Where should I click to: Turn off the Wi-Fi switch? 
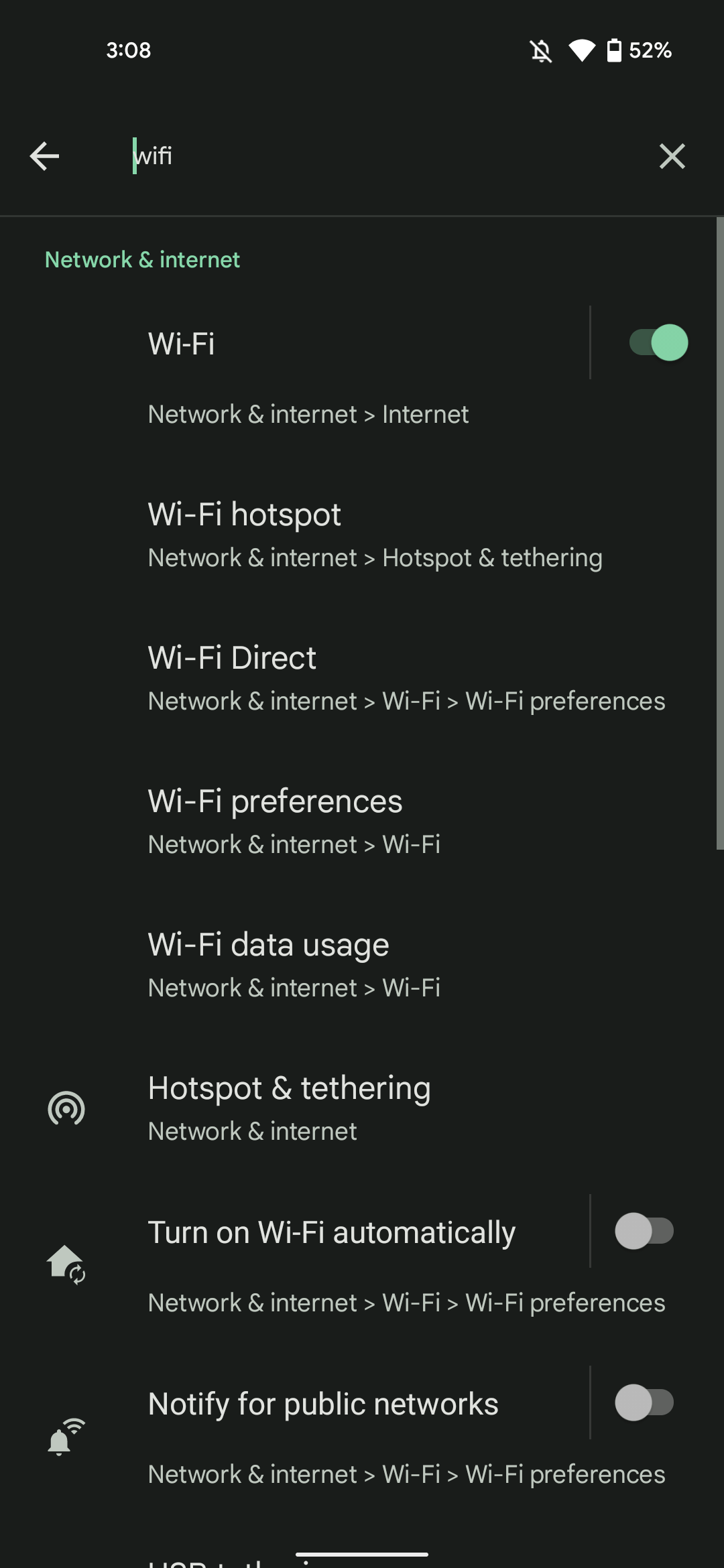tap(658, 342)
